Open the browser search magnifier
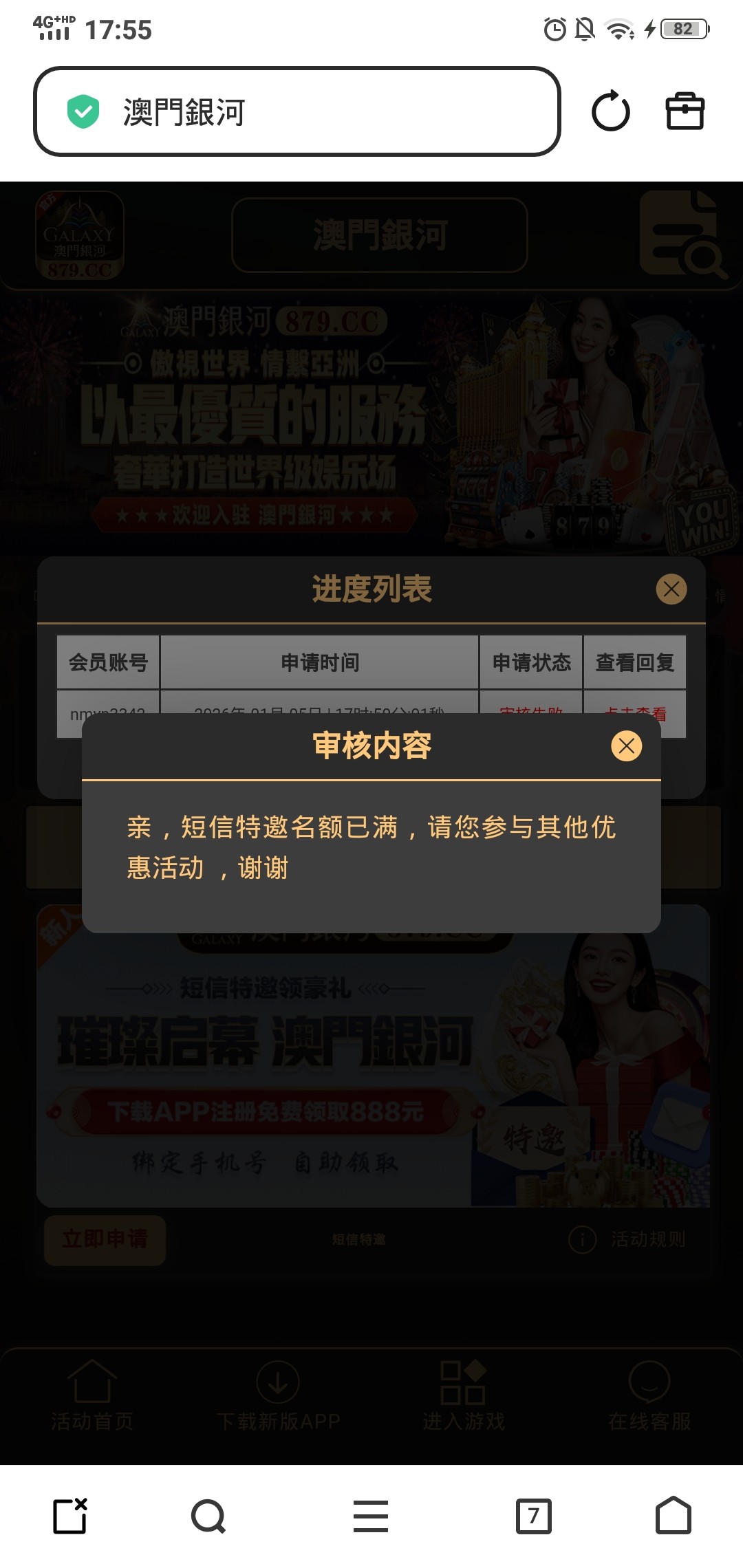 click(208, 1516)
